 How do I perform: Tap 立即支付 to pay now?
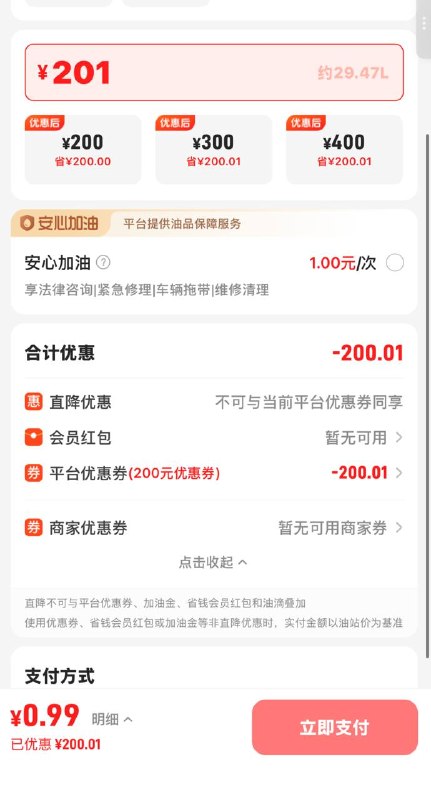tap(335, 728)
